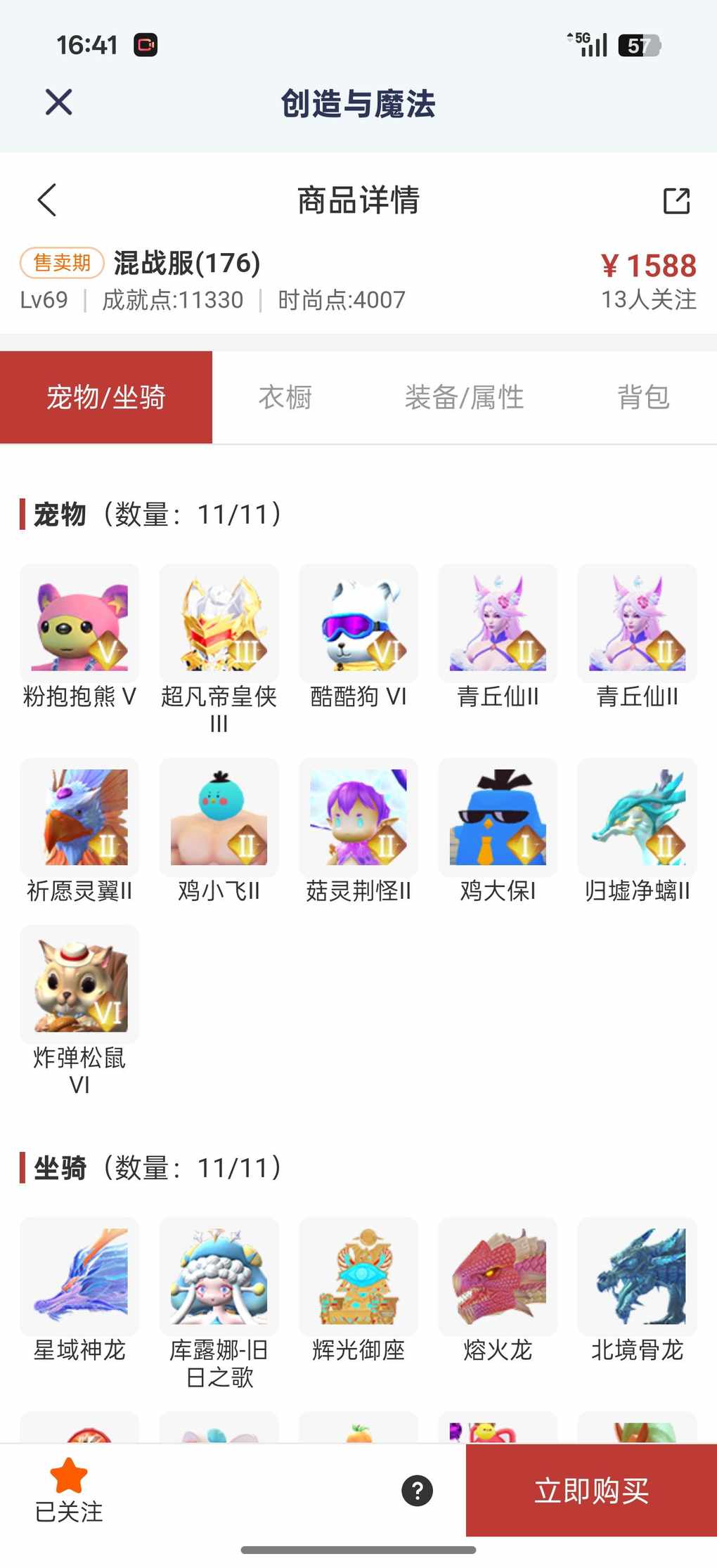The width and height of the screenshot is (717, 1568).
Task: Close the 创造与魔法 page
Action: (x=58, y=103)
